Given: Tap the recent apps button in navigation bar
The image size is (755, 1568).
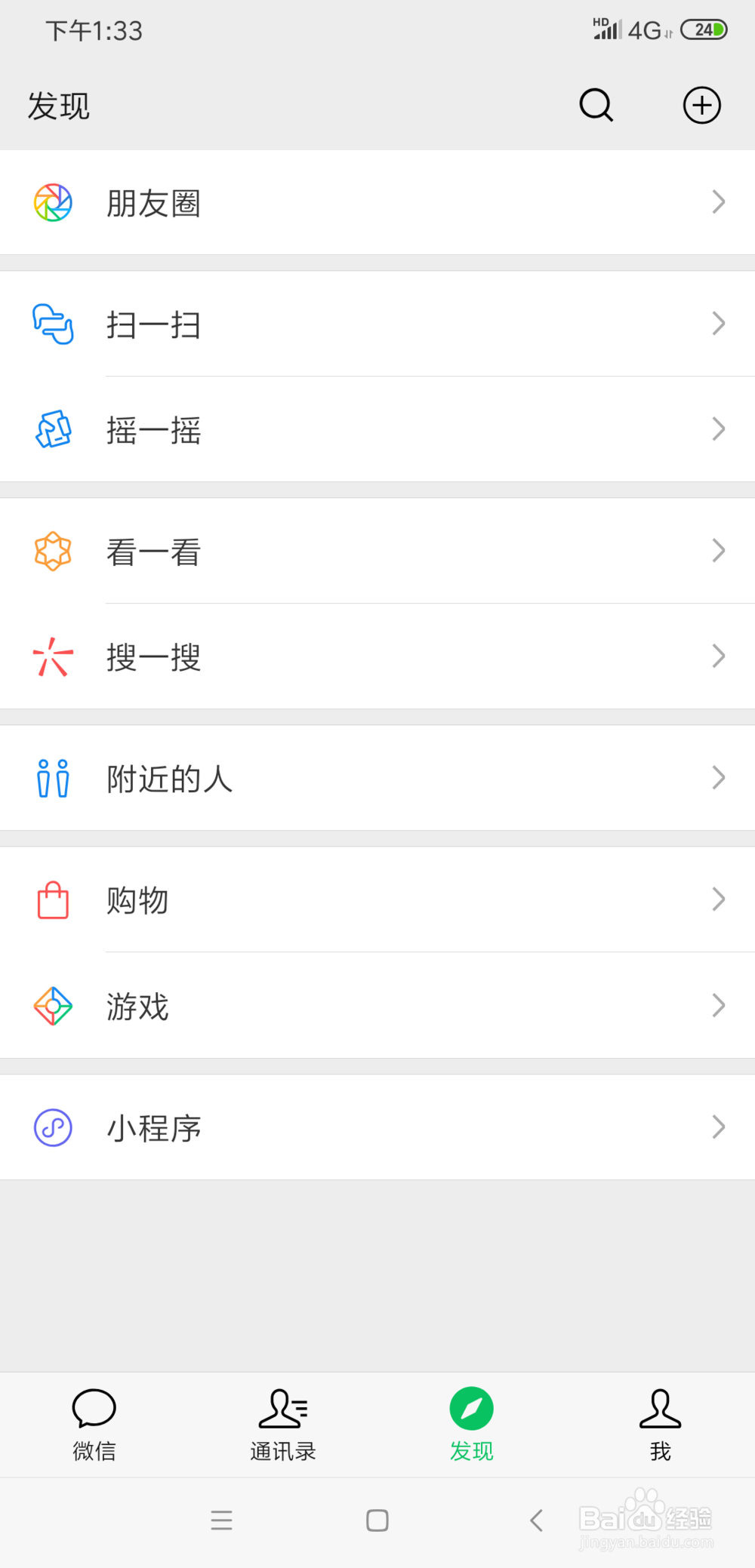Looking at the screenshot, I should coord(221,1520).
